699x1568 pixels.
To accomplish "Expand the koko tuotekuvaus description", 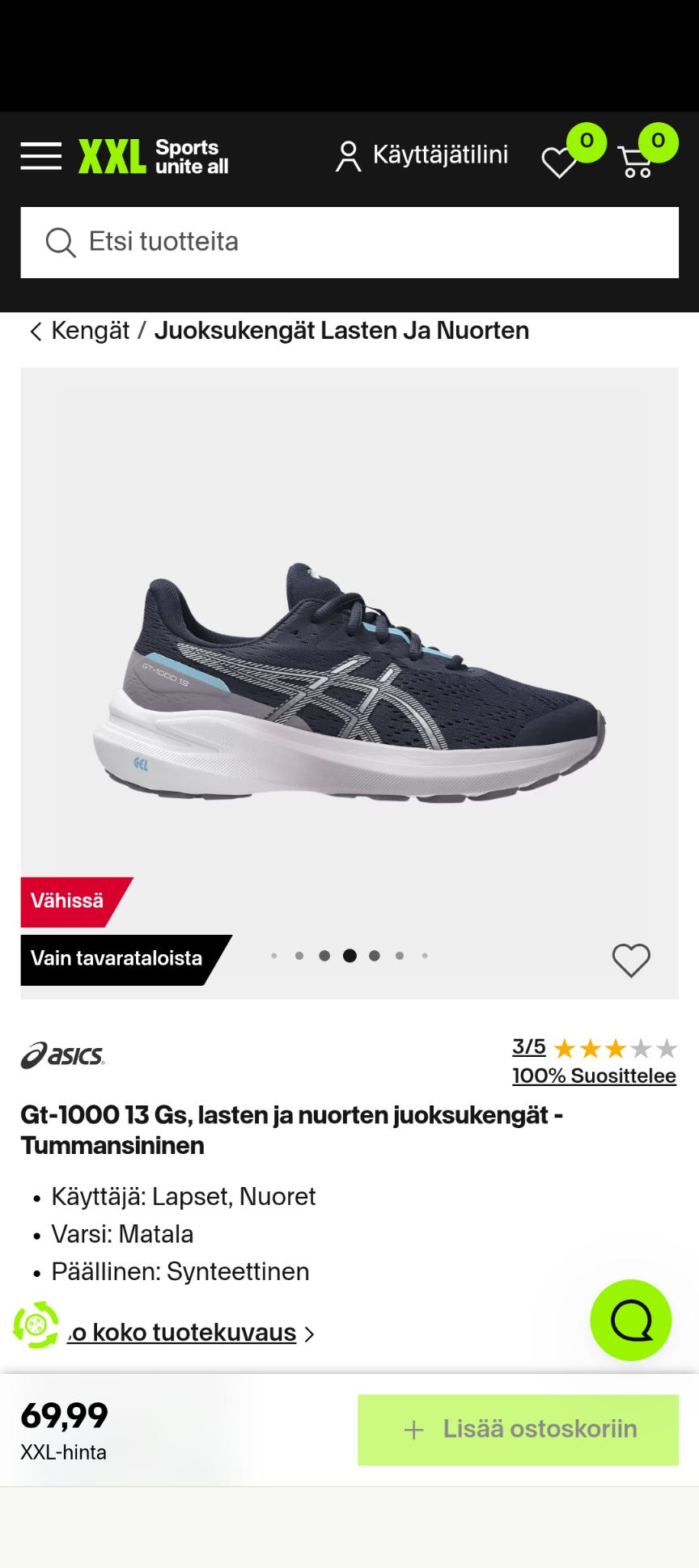I will pos(191,1333).
